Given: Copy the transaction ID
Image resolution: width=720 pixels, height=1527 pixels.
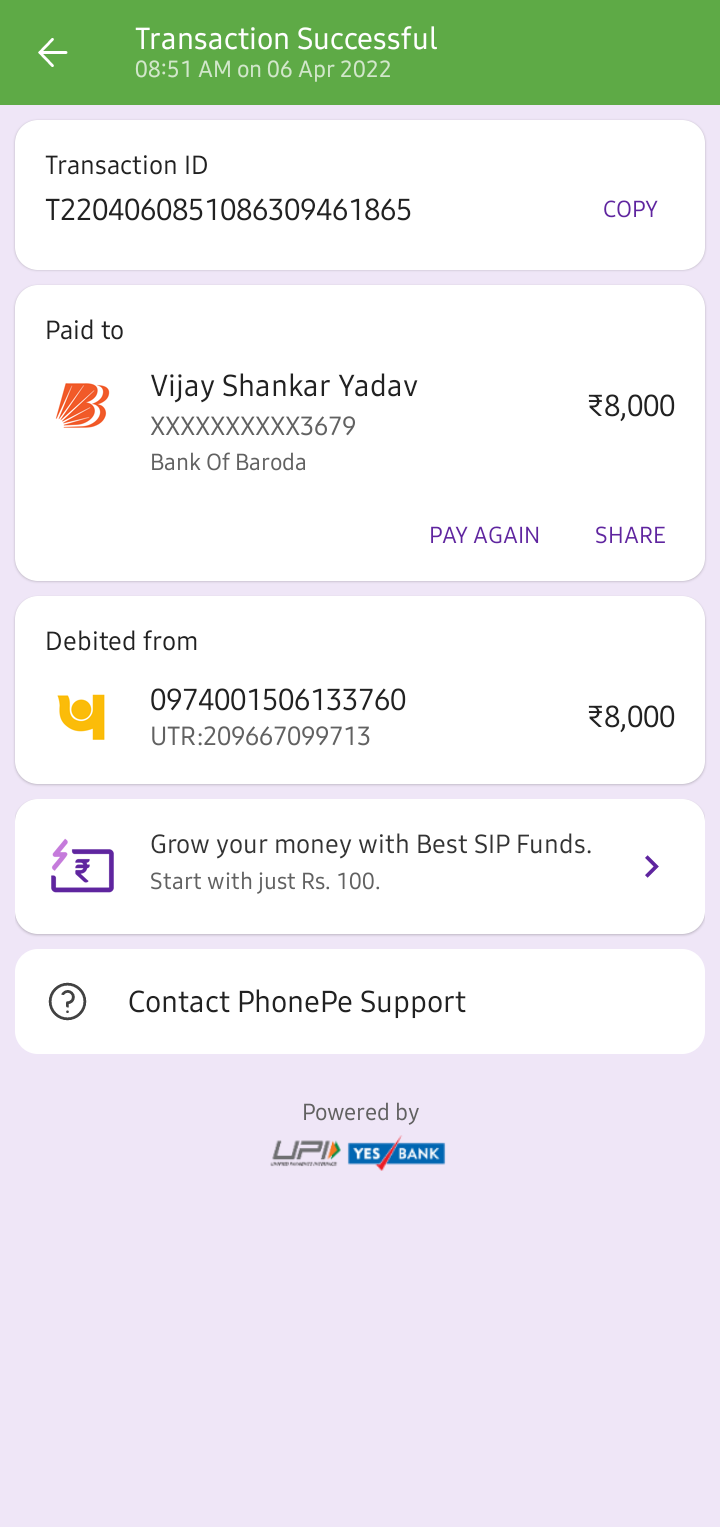Looking at the screenshot, I should click(x=630, y=209).
